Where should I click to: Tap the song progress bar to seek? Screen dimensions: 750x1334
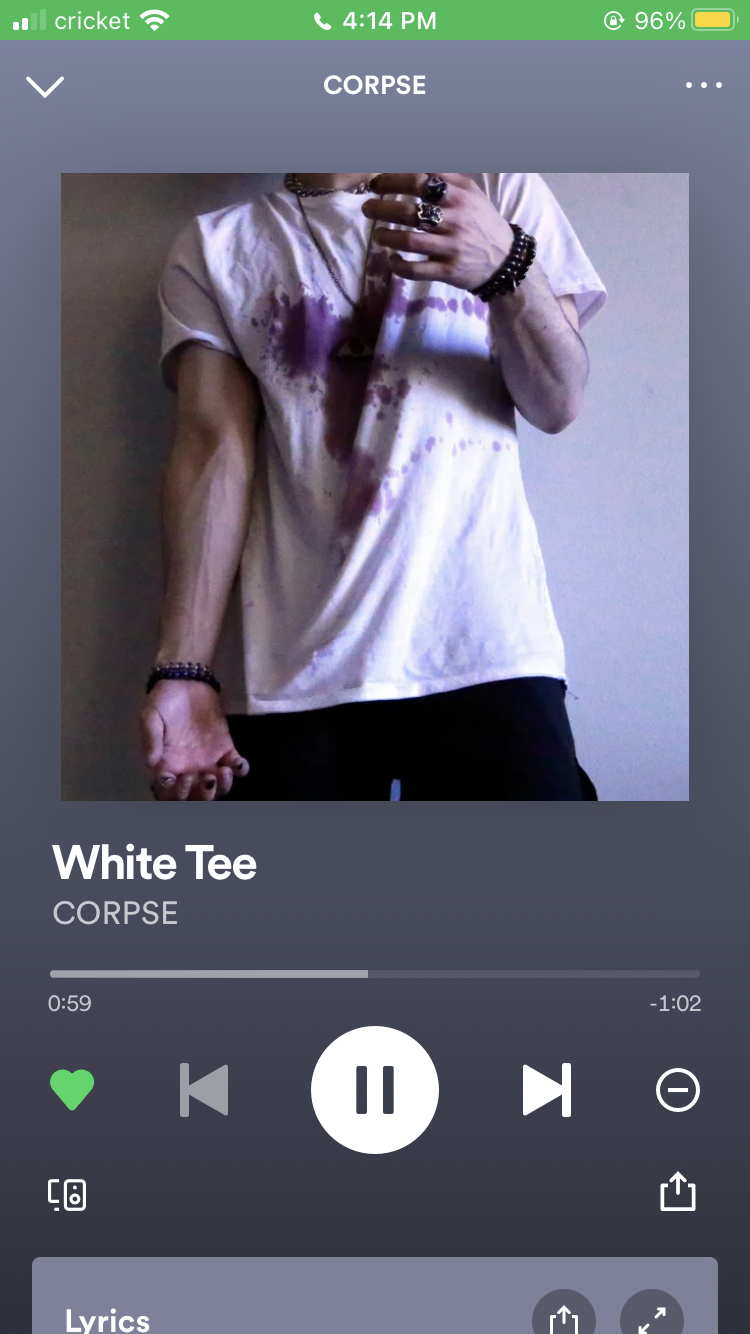tap(375, 973)
